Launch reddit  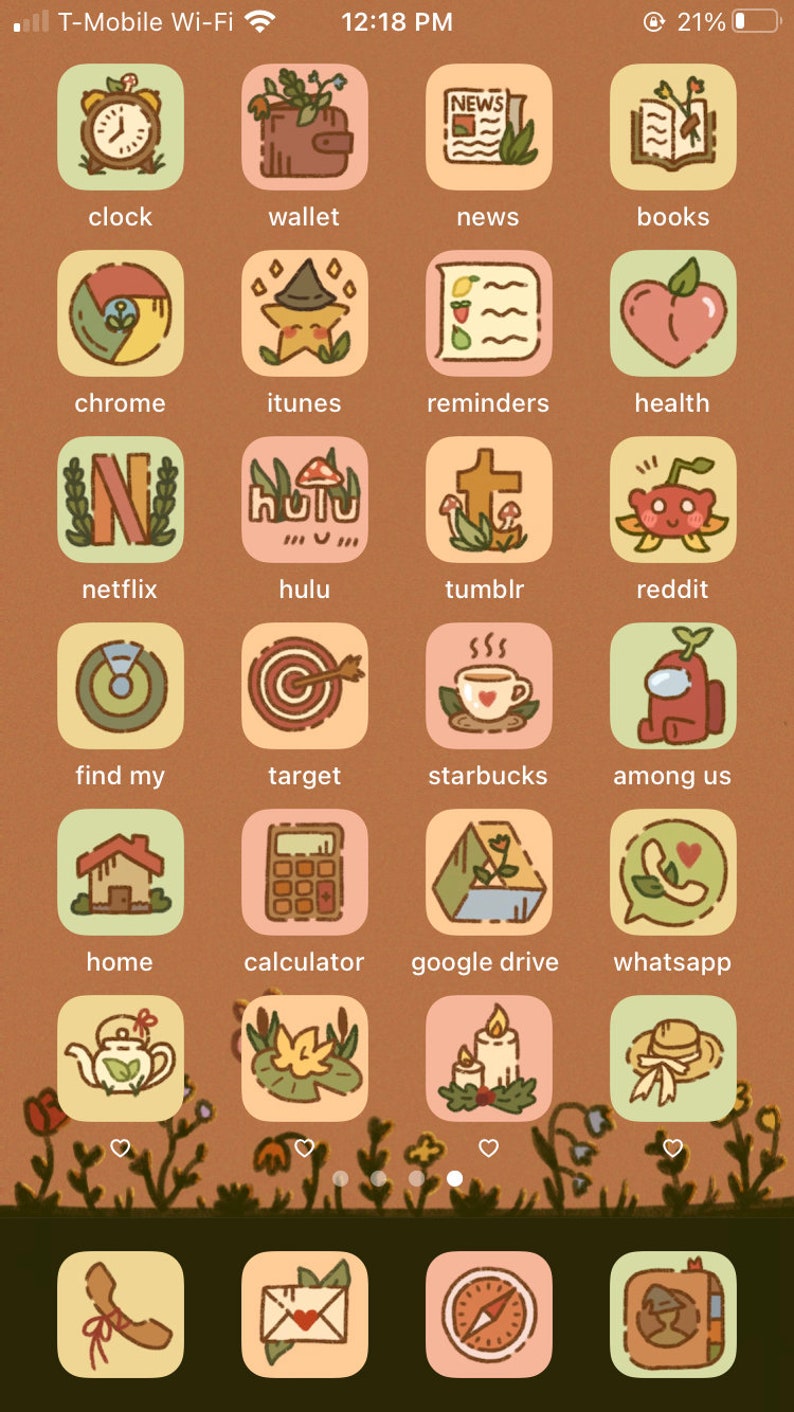click(x=673, y=499)
